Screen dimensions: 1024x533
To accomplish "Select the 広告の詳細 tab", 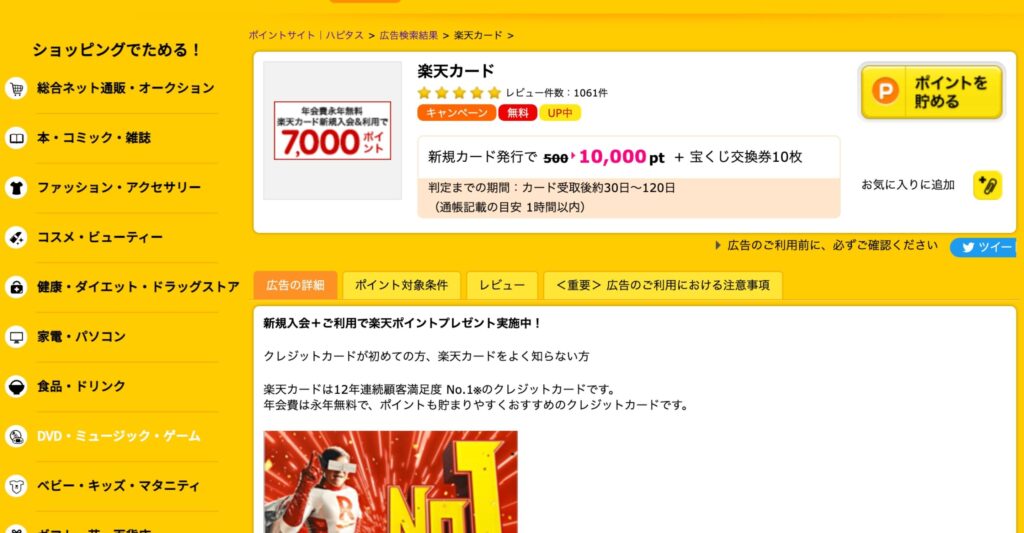I will tap(295, 285).
